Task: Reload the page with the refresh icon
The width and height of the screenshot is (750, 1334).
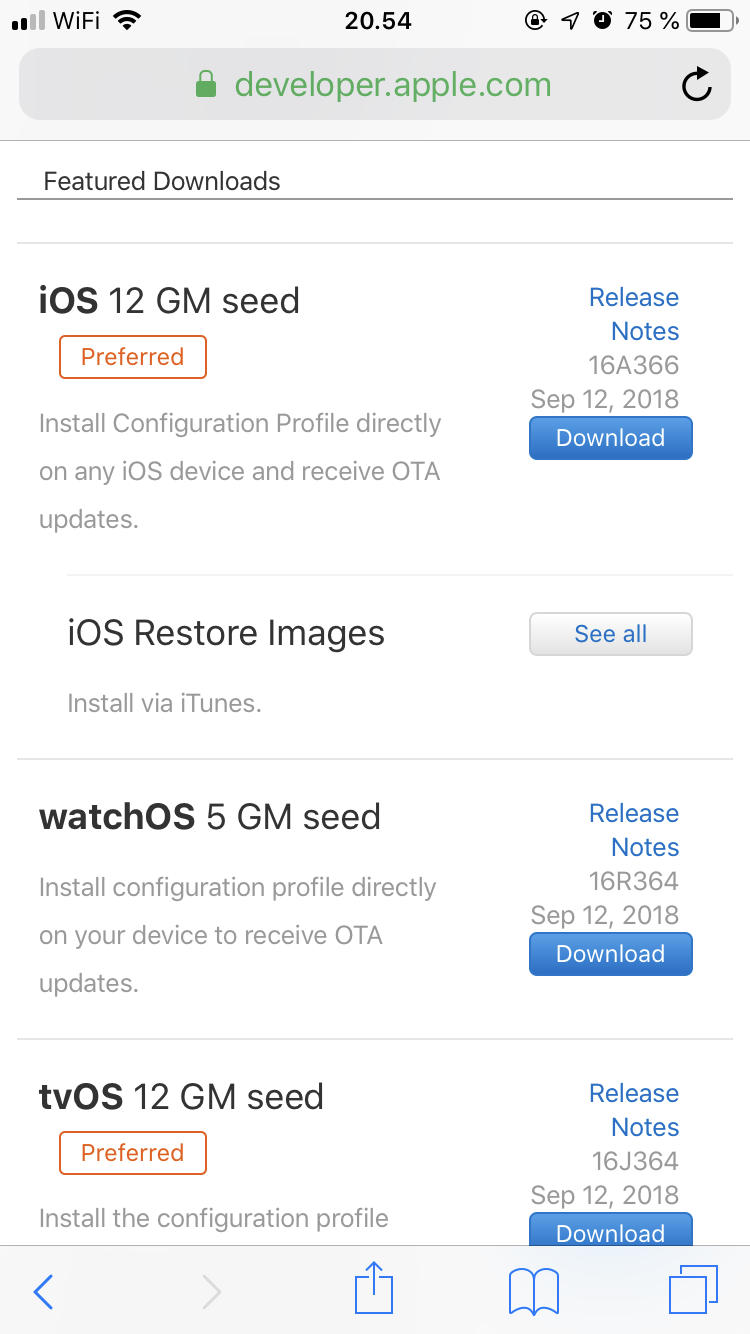Action: point(696,84)
